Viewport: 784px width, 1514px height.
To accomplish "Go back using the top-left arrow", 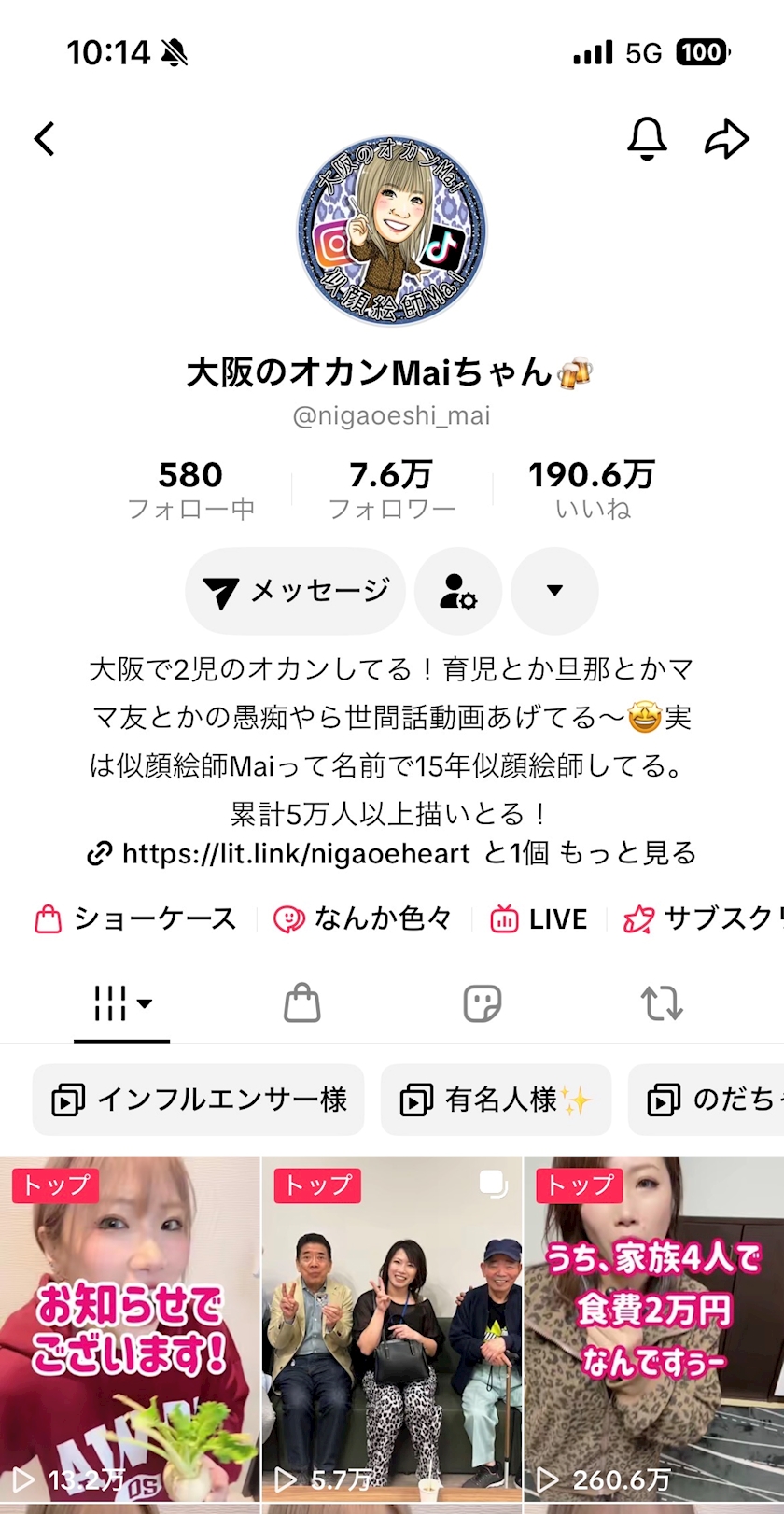I will pyautogui.click(x=45, y=139).
